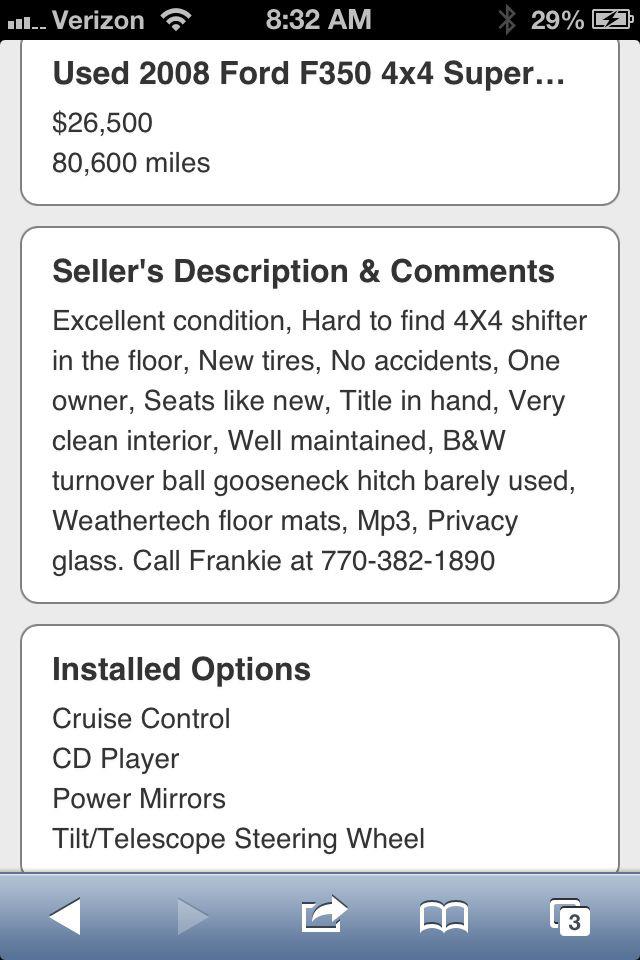The width and height of the screenshot is (640, 960).
Task: Share this truck listing page
Action: point(323,915)
